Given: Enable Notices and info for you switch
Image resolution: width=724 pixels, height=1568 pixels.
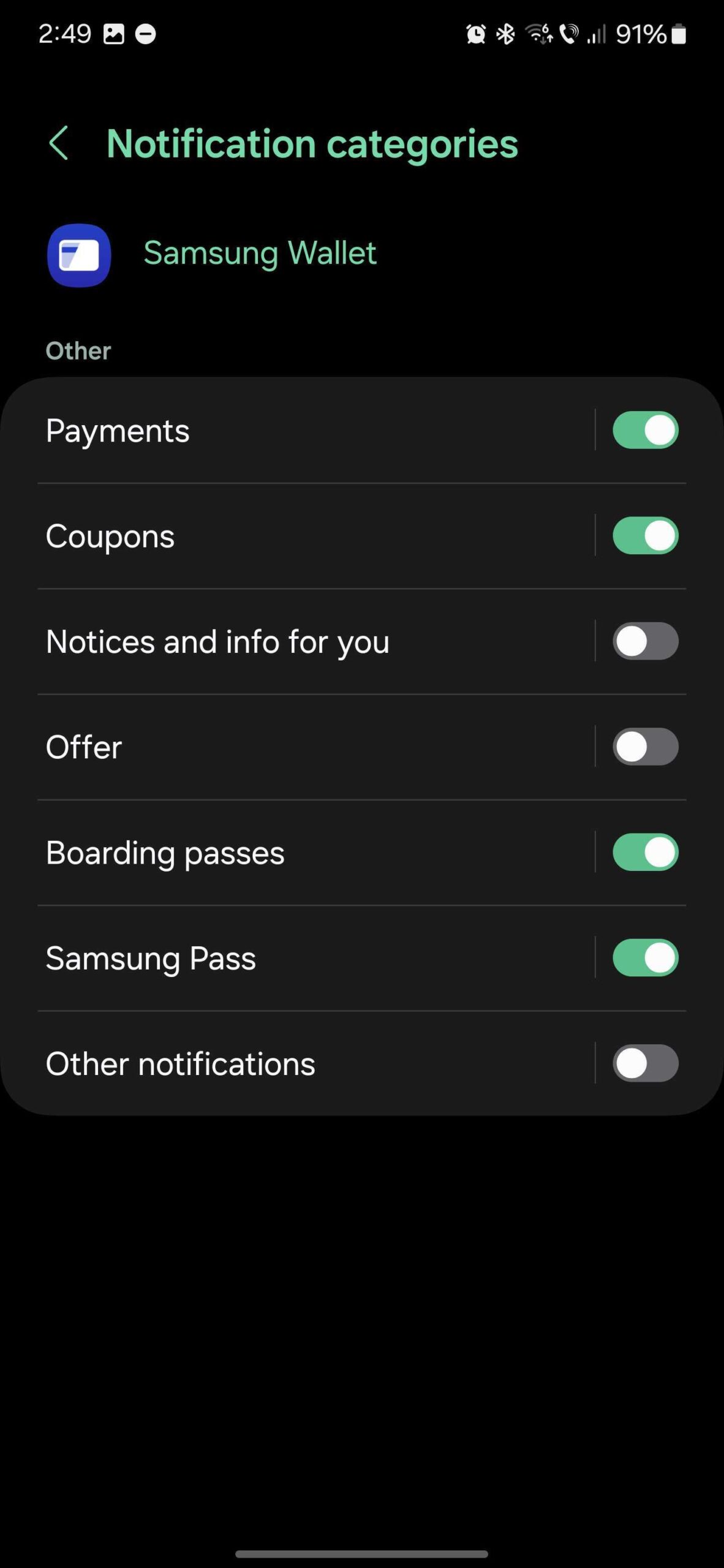Looking at the screenshot, I should point(645,641).
